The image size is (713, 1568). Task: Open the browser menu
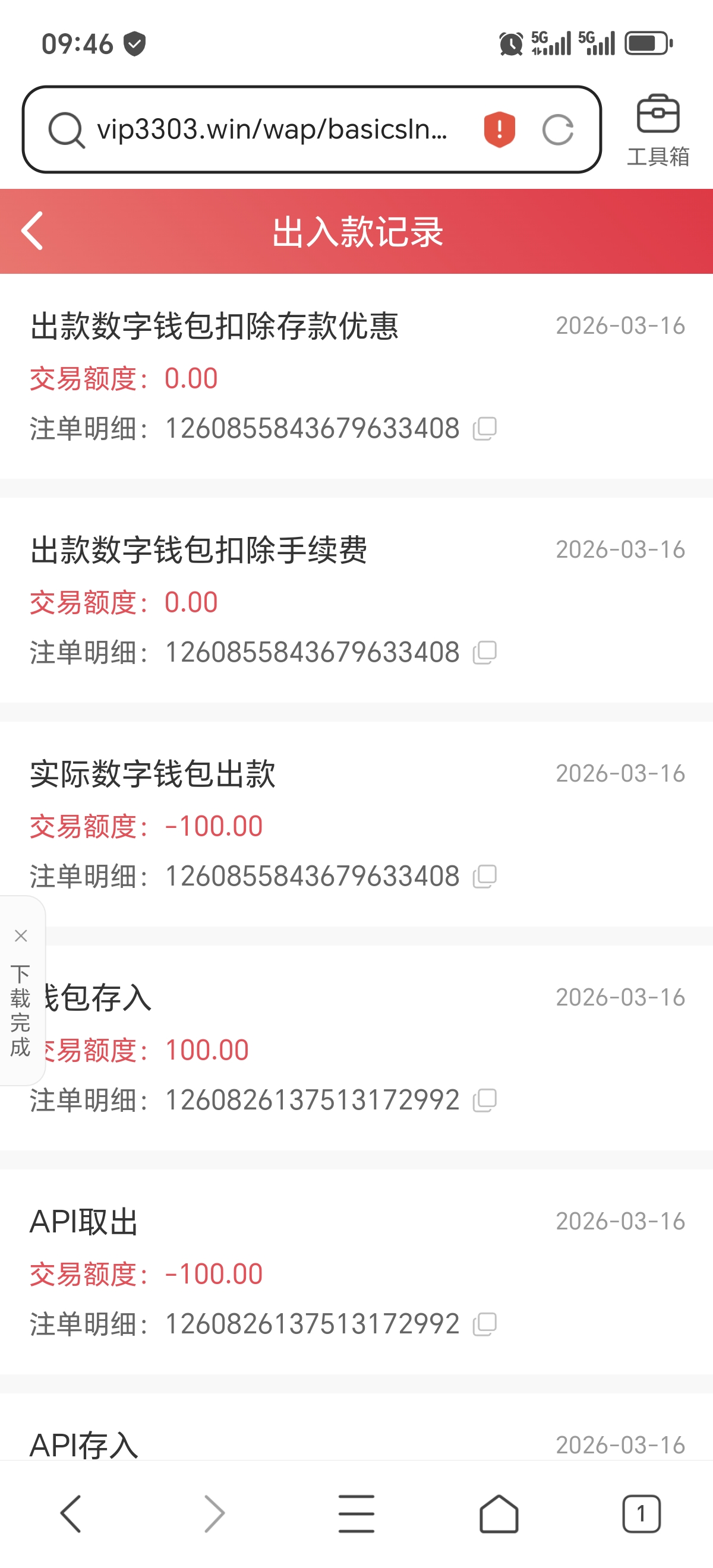point(356,1513)
